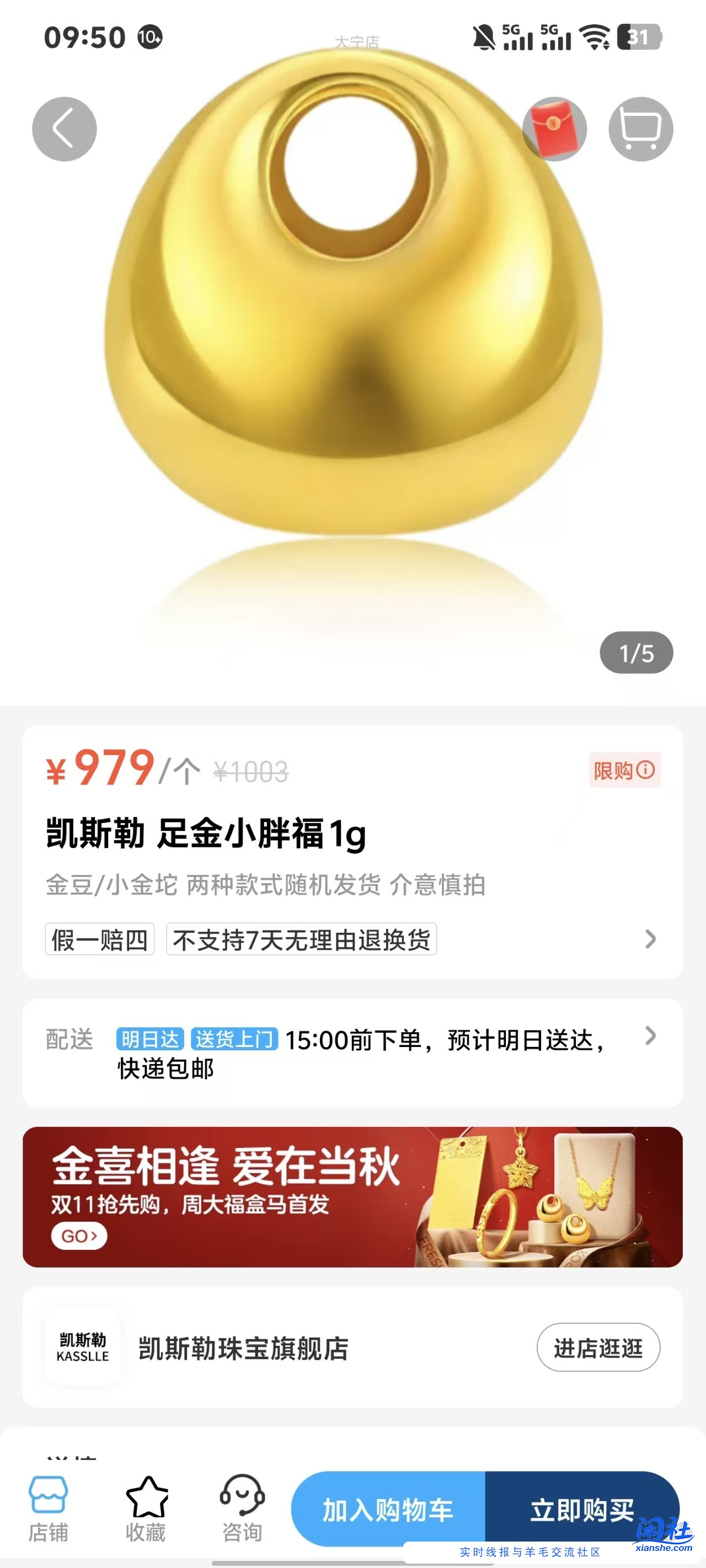Tap the gold pendant product image
This screenshot has width=706, height=1568.
[x=354, y=335]
